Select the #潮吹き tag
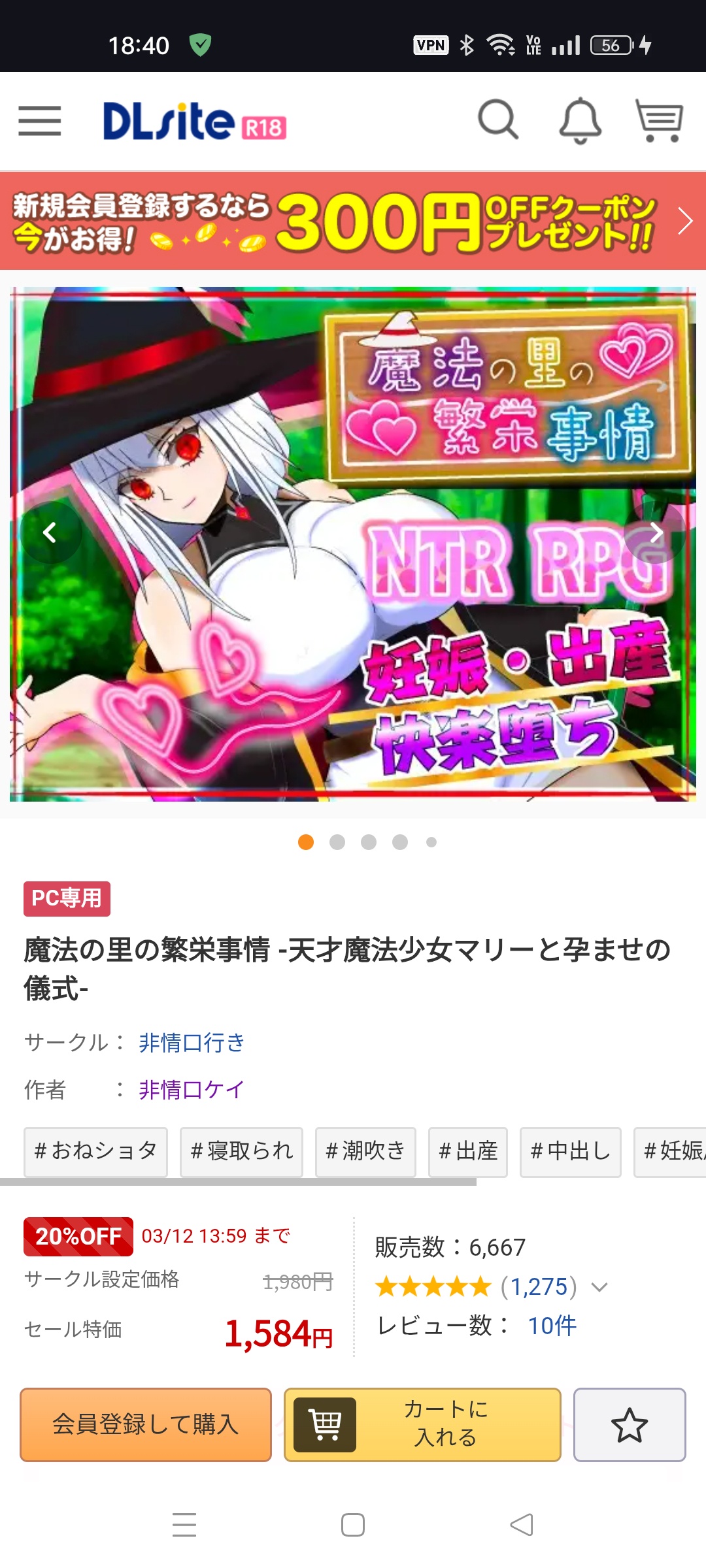706x1568 pixels. (x=365, y=1151)
